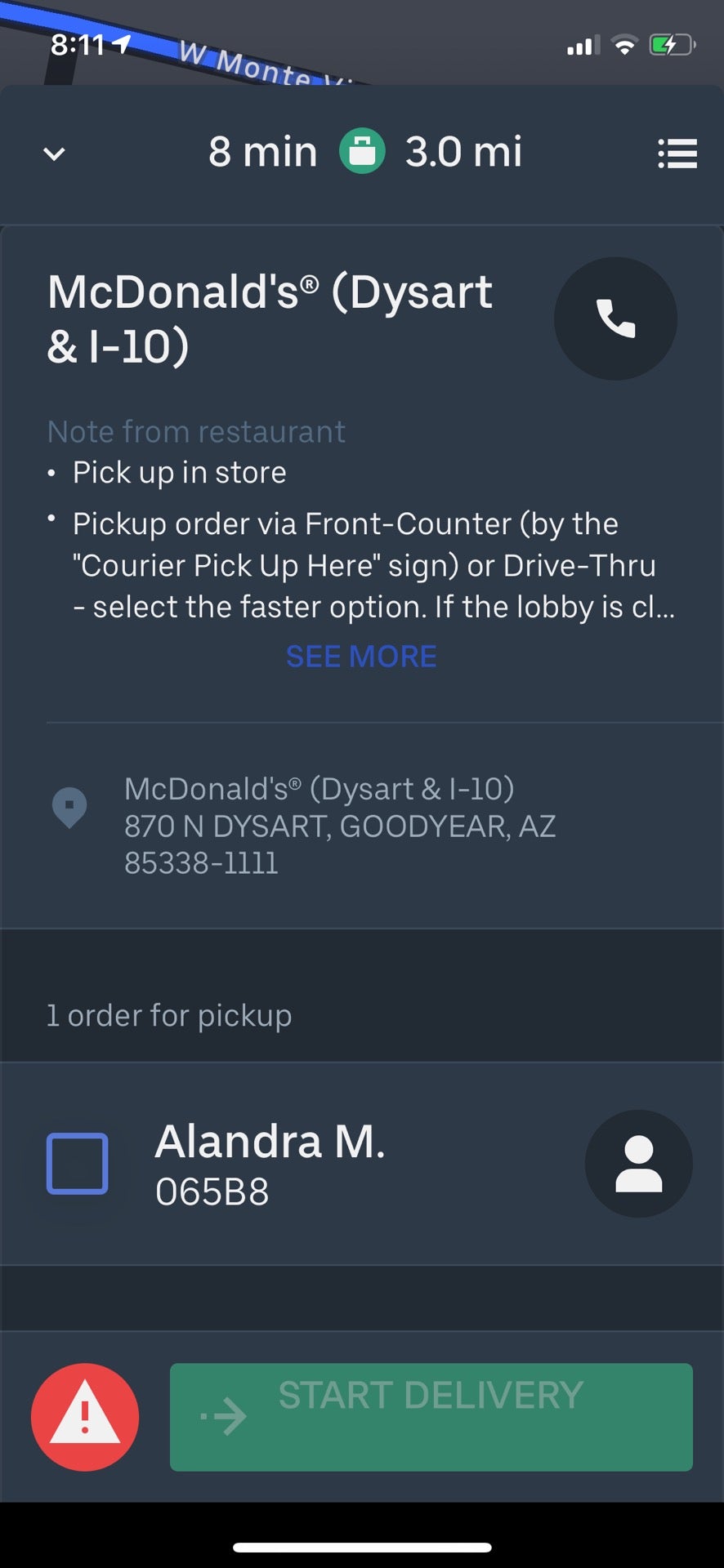Tap the location pin beside the restaurant address
The width and height of the screenshot is (724, 1568).
pos(70,807)
